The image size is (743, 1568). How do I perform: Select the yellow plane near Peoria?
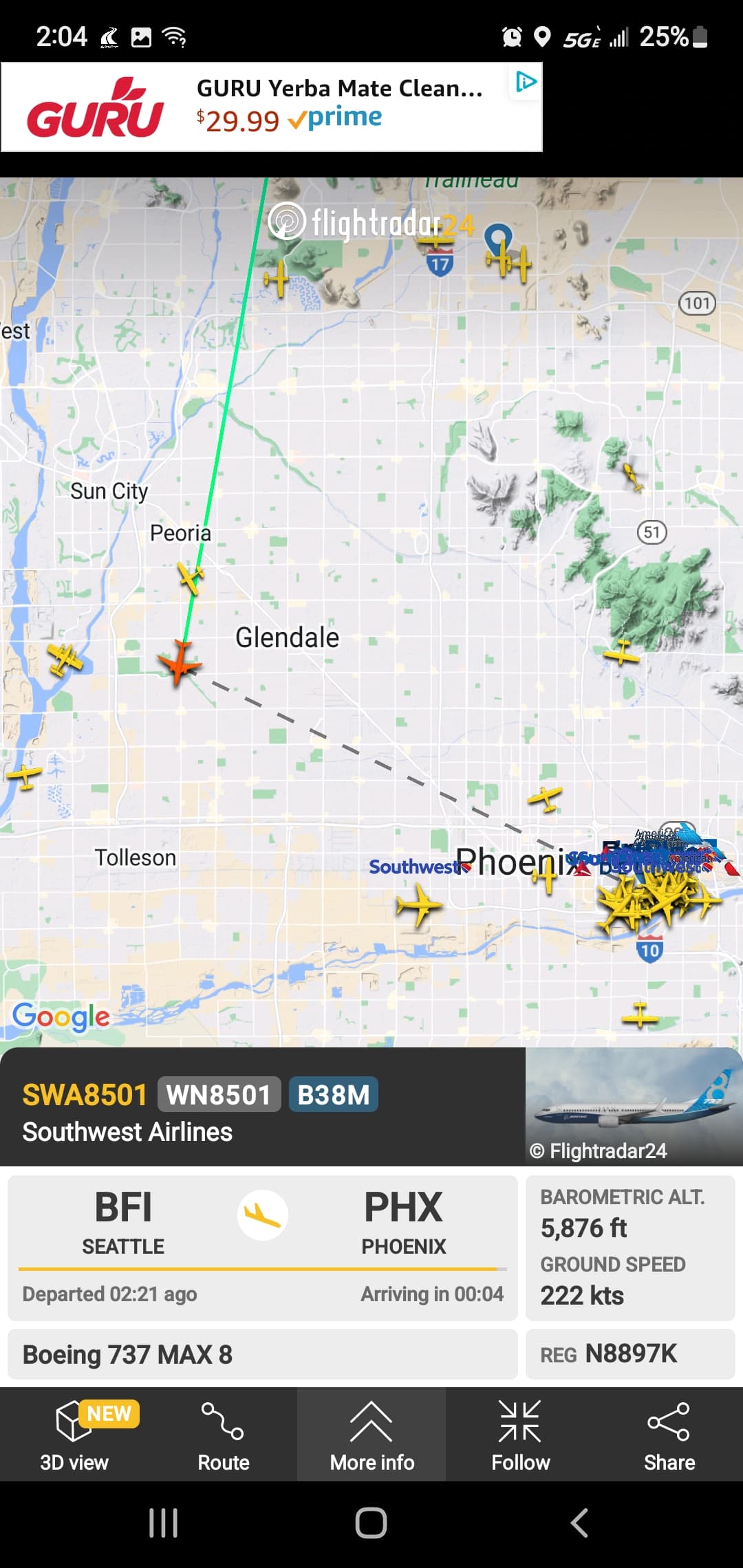[x=191, y=576]
